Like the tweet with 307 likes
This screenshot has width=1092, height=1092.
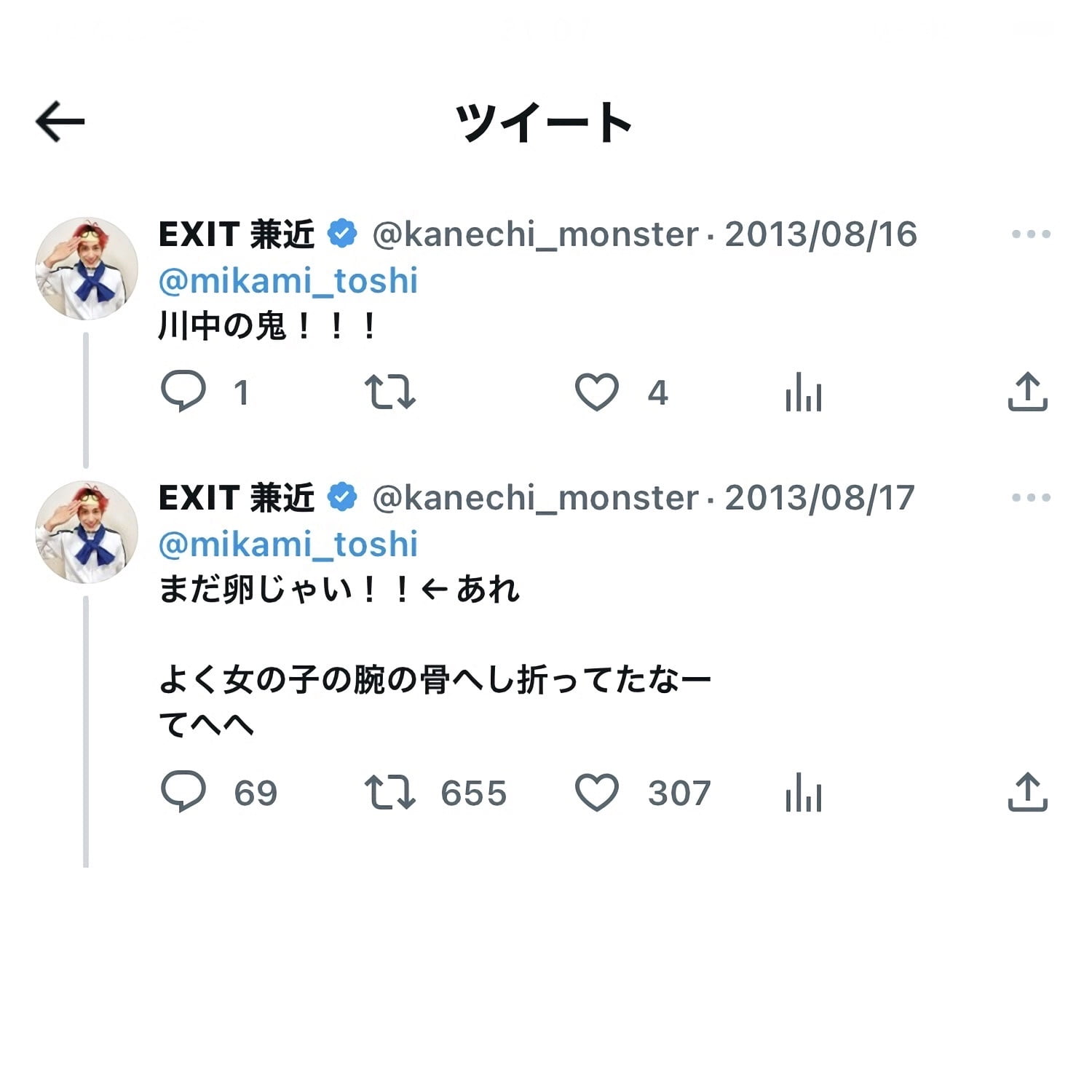pyautogui.click(x=597, y=792)
